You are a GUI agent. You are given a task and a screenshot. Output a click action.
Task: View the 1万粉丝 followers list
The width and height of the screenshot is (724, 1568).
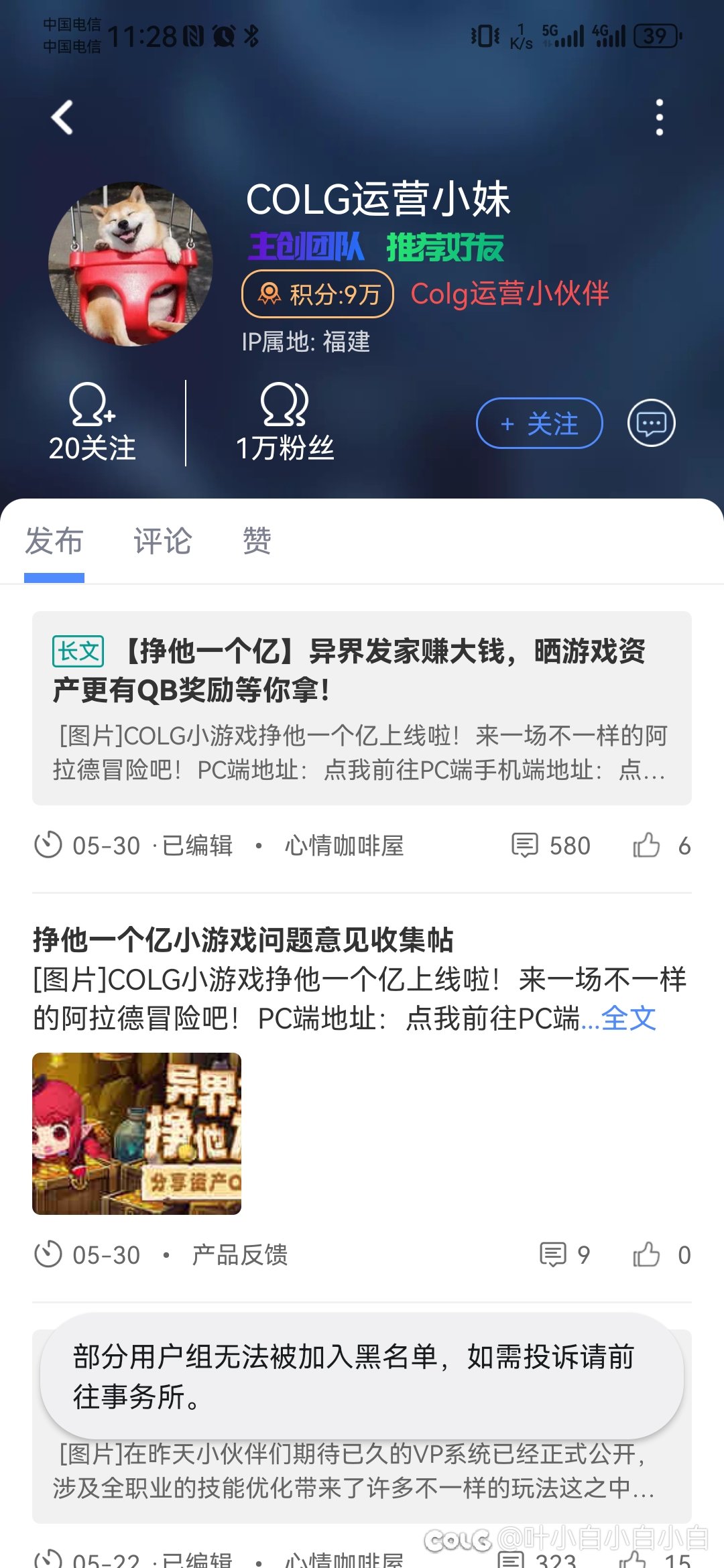(285, 423)
